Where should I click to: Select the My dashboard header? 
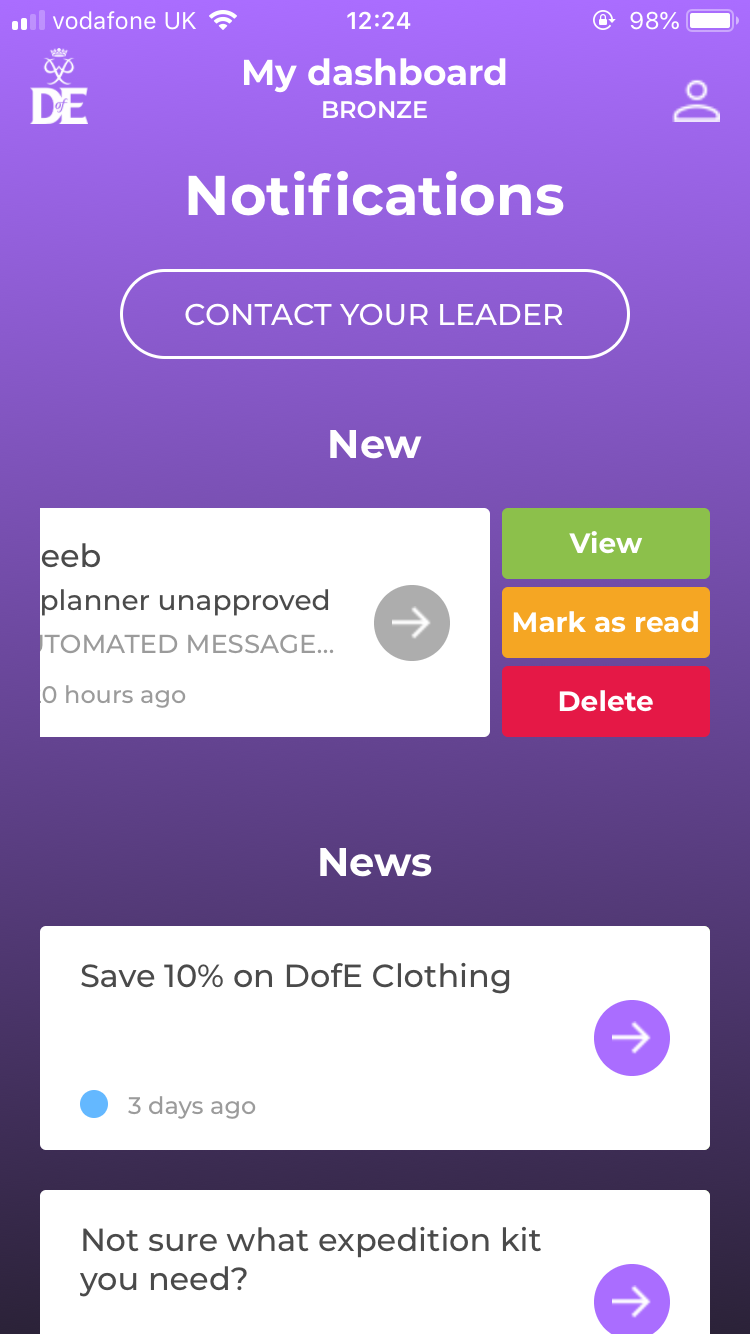[374, 72]
